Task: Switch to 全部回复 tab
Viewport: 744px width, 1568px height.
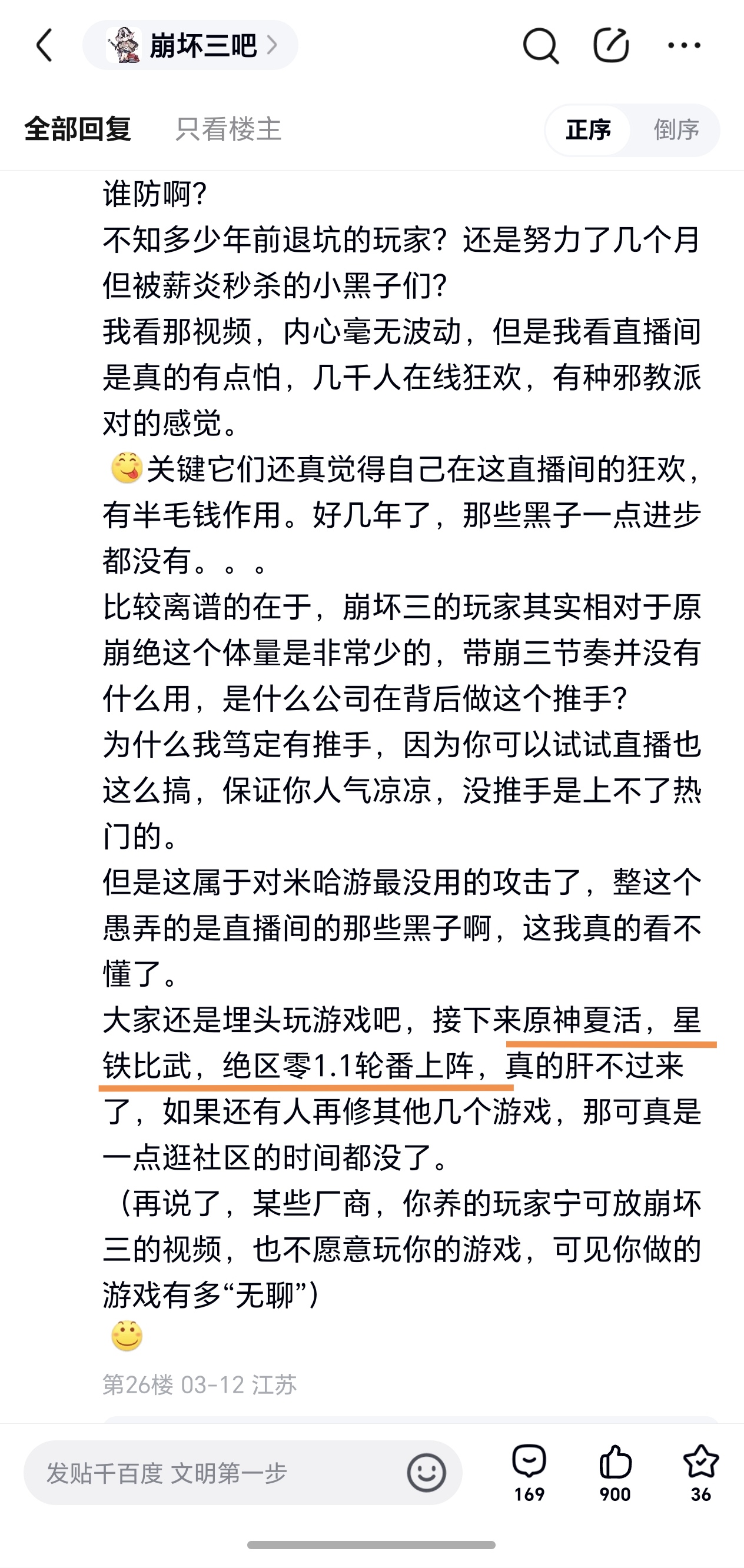Action: tap(78, 129)
